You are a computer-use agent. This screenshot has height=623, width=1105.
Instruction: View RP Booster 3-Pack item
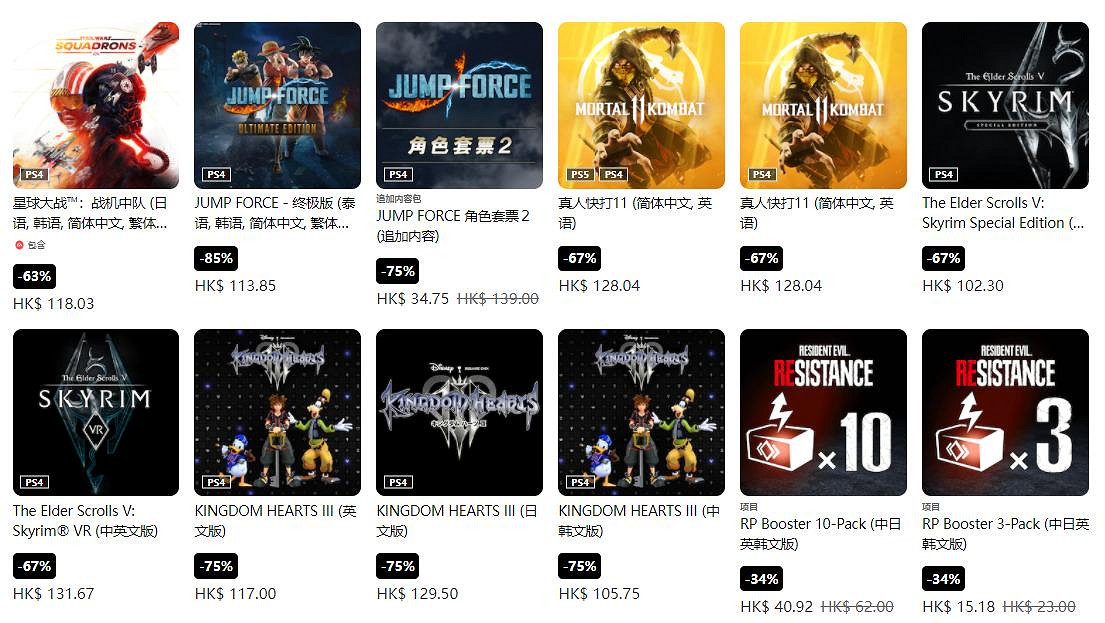(1005, 412)
